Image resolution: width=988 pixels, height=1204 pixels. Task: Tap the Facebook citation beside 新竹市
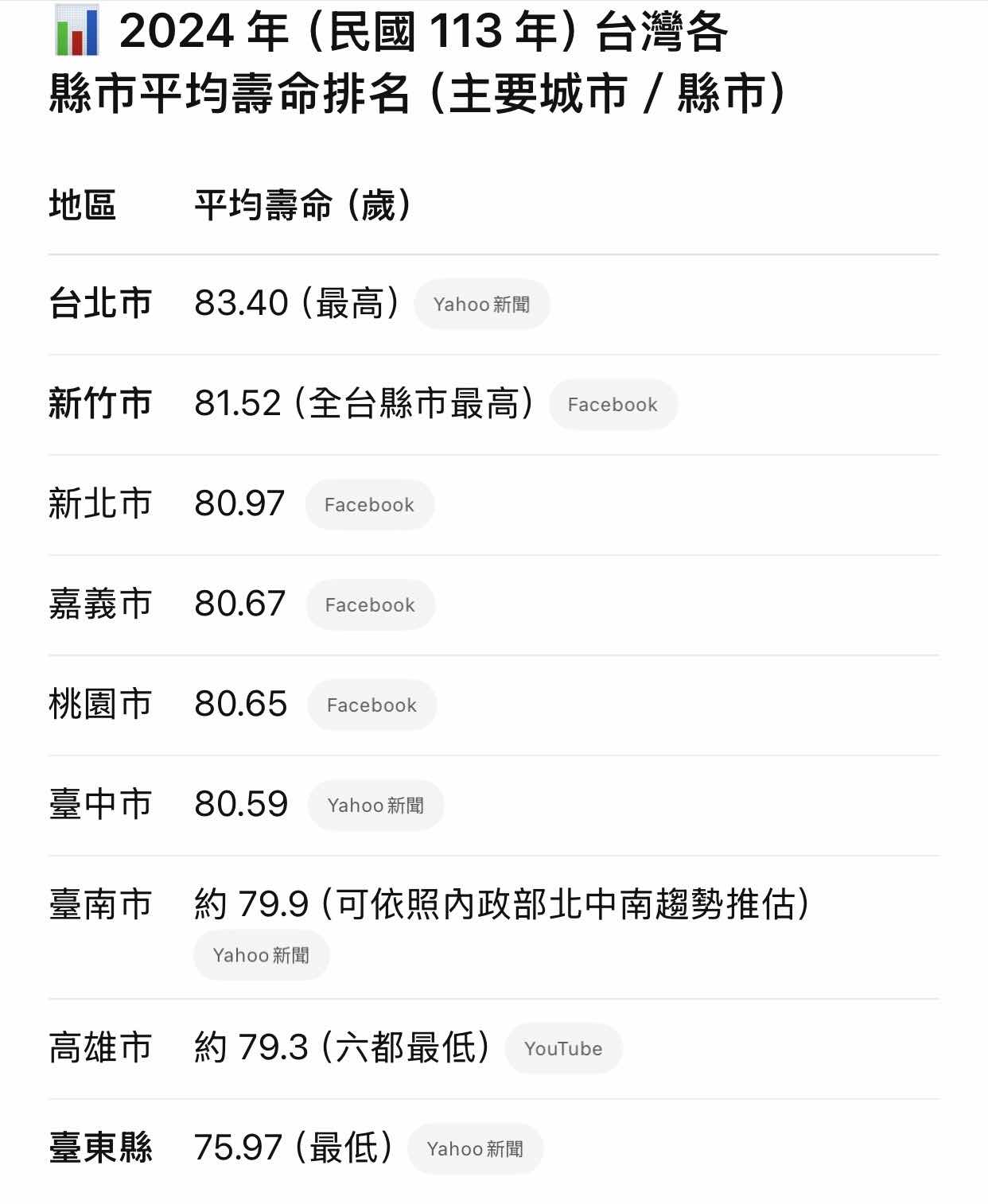613,405
